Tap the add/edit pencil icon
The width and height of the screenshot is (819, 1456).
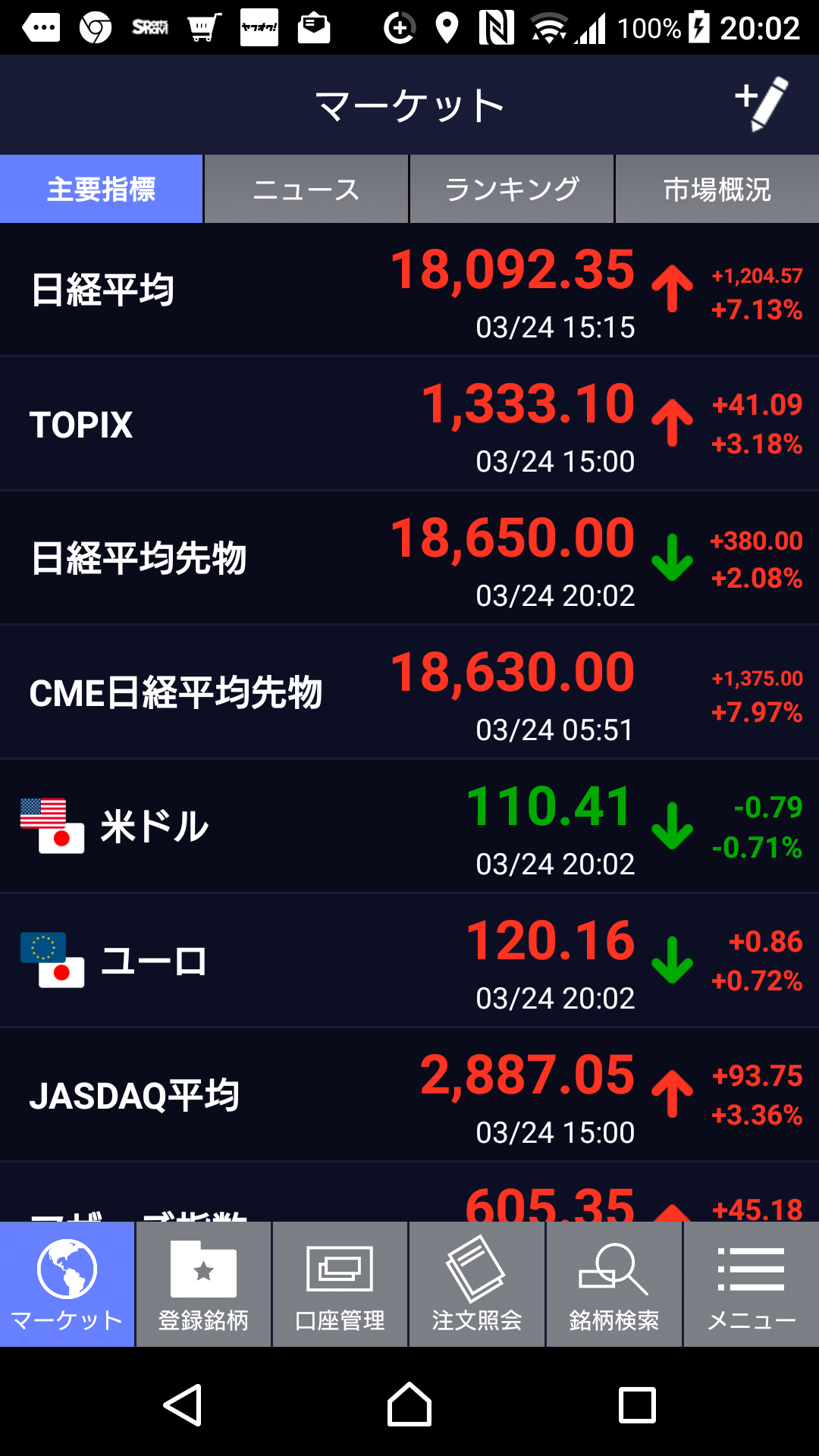(762, 104)
